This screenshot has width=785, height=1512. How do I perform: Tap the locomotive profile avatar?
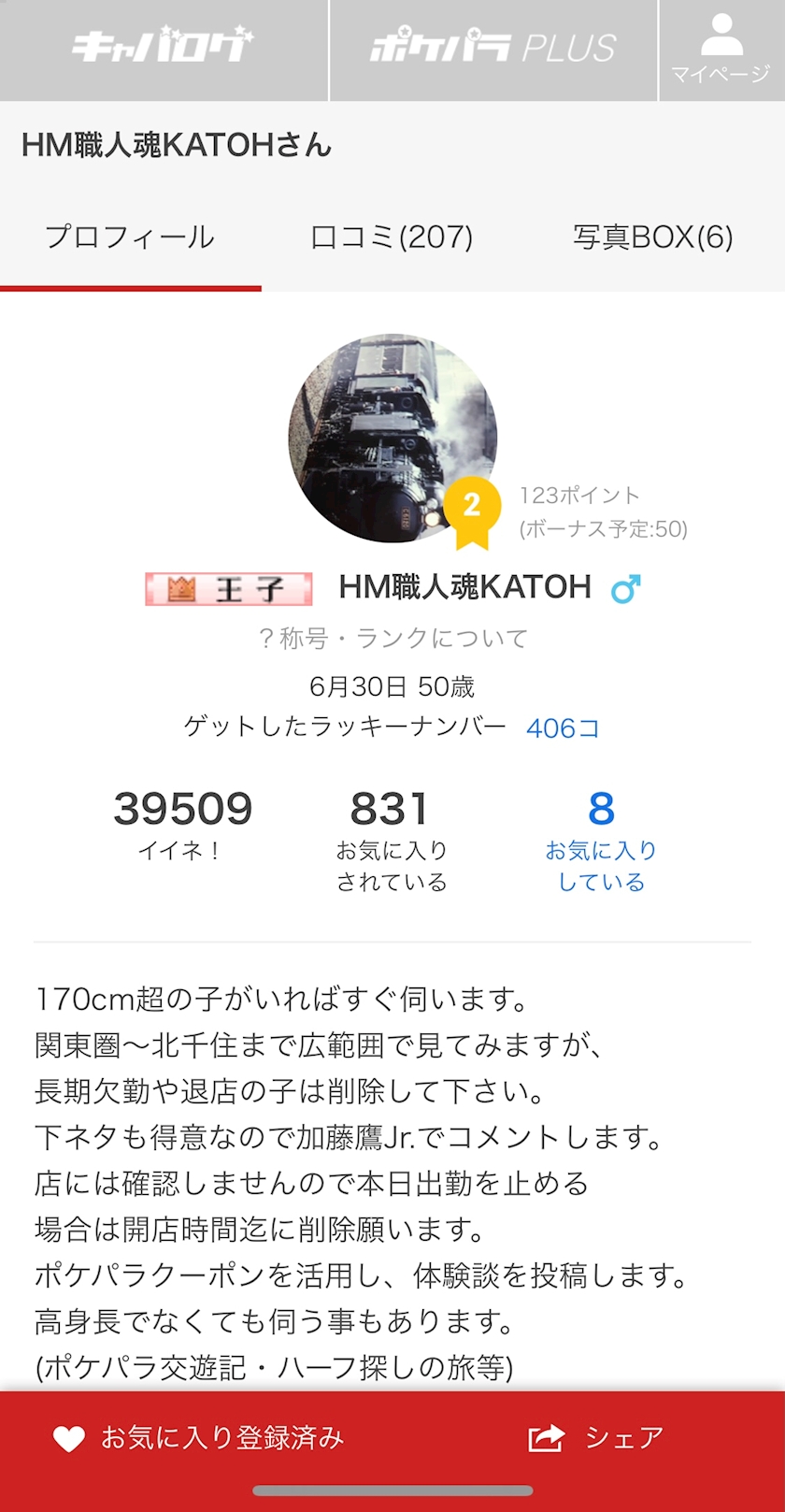click(392, 439)
